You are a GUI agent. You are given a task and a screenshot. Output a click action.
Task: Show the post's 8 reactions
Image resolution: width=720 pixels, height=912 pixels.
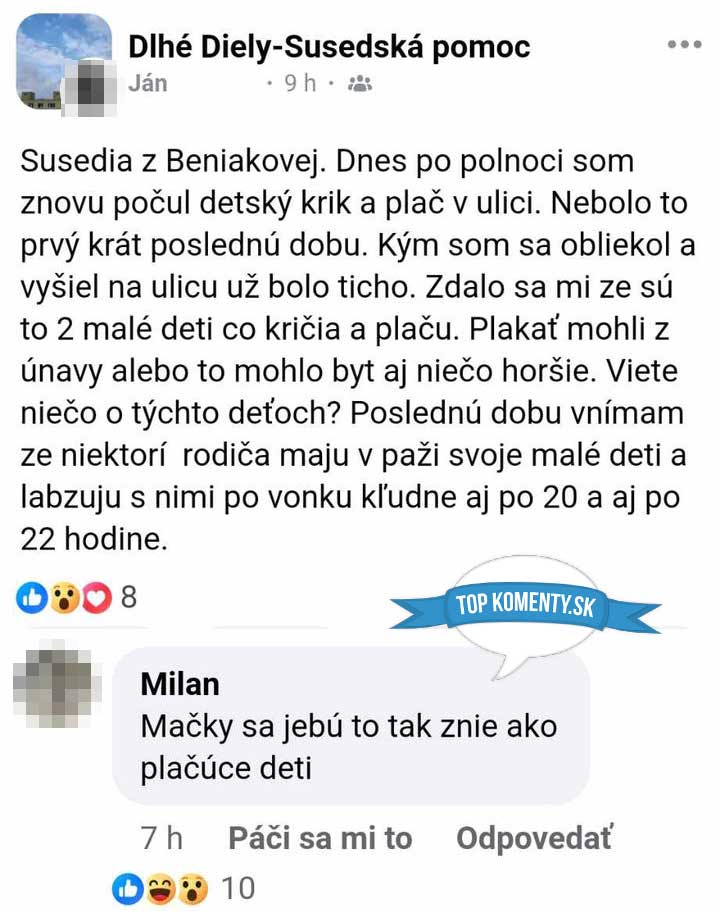(76, 599)
